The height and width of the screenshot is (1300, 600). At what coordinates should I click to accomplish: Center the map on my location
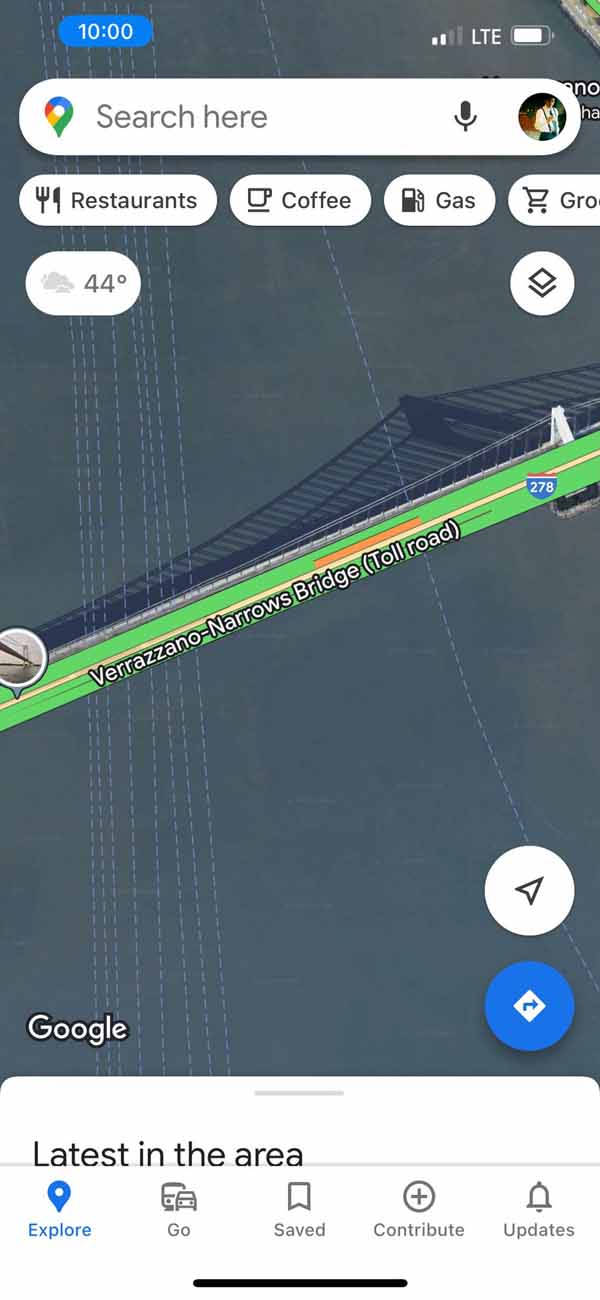529,890
